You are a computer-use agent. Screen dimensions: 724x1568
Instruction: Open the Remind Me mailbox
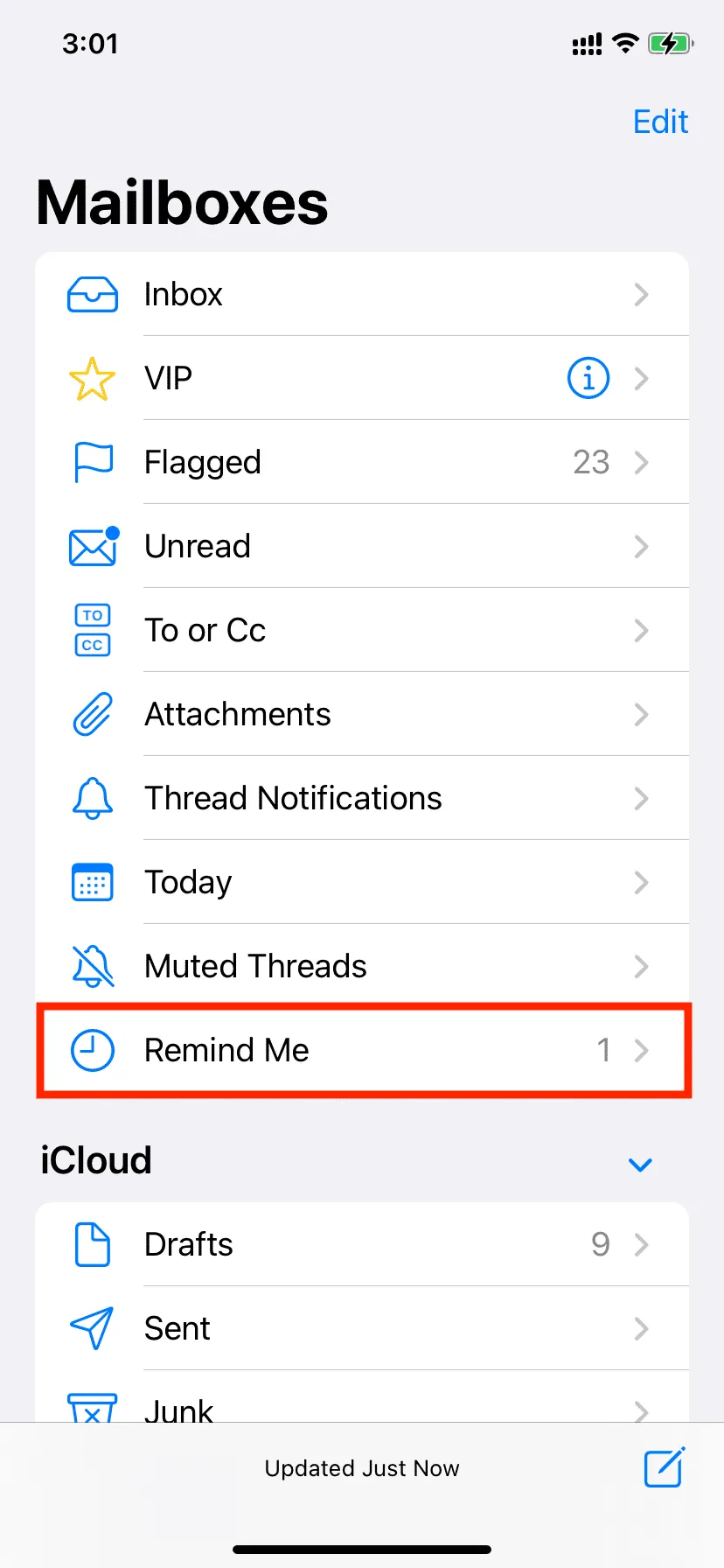pyautogui.click(x=362, y=1050)
